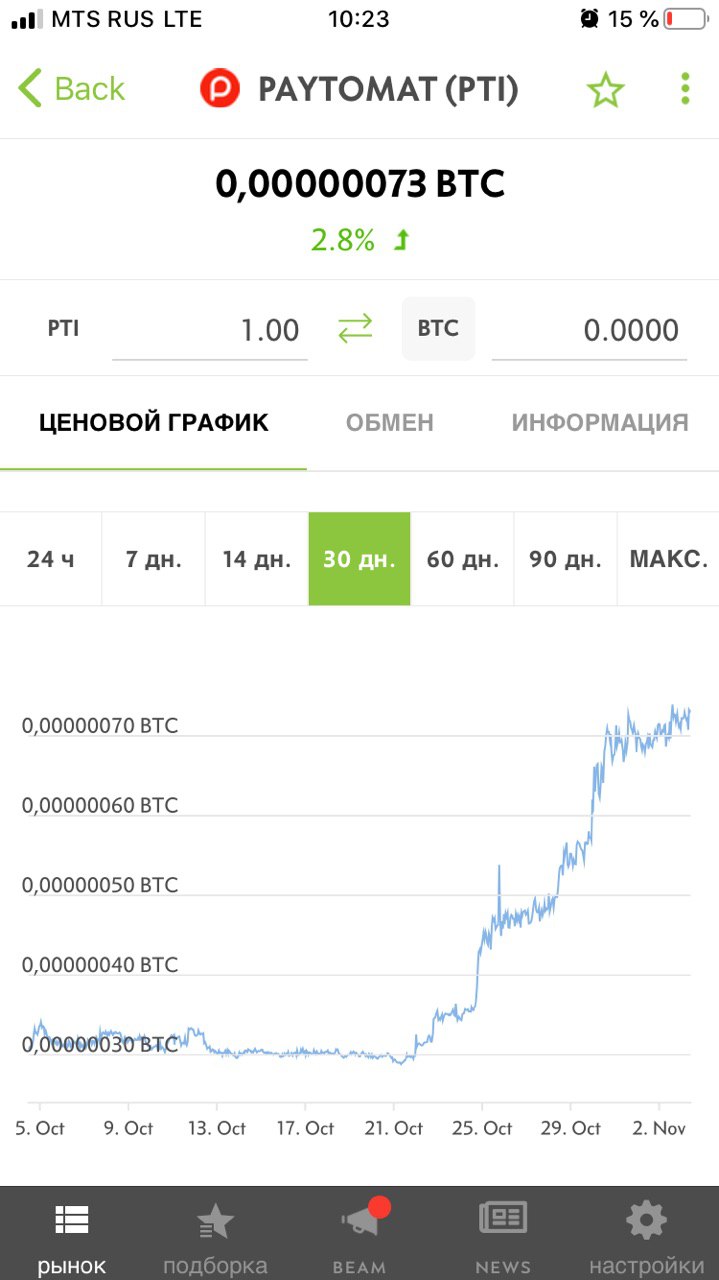Open the three-dot overflow menu
The image size is (719, 1280).
pos(685,89)
